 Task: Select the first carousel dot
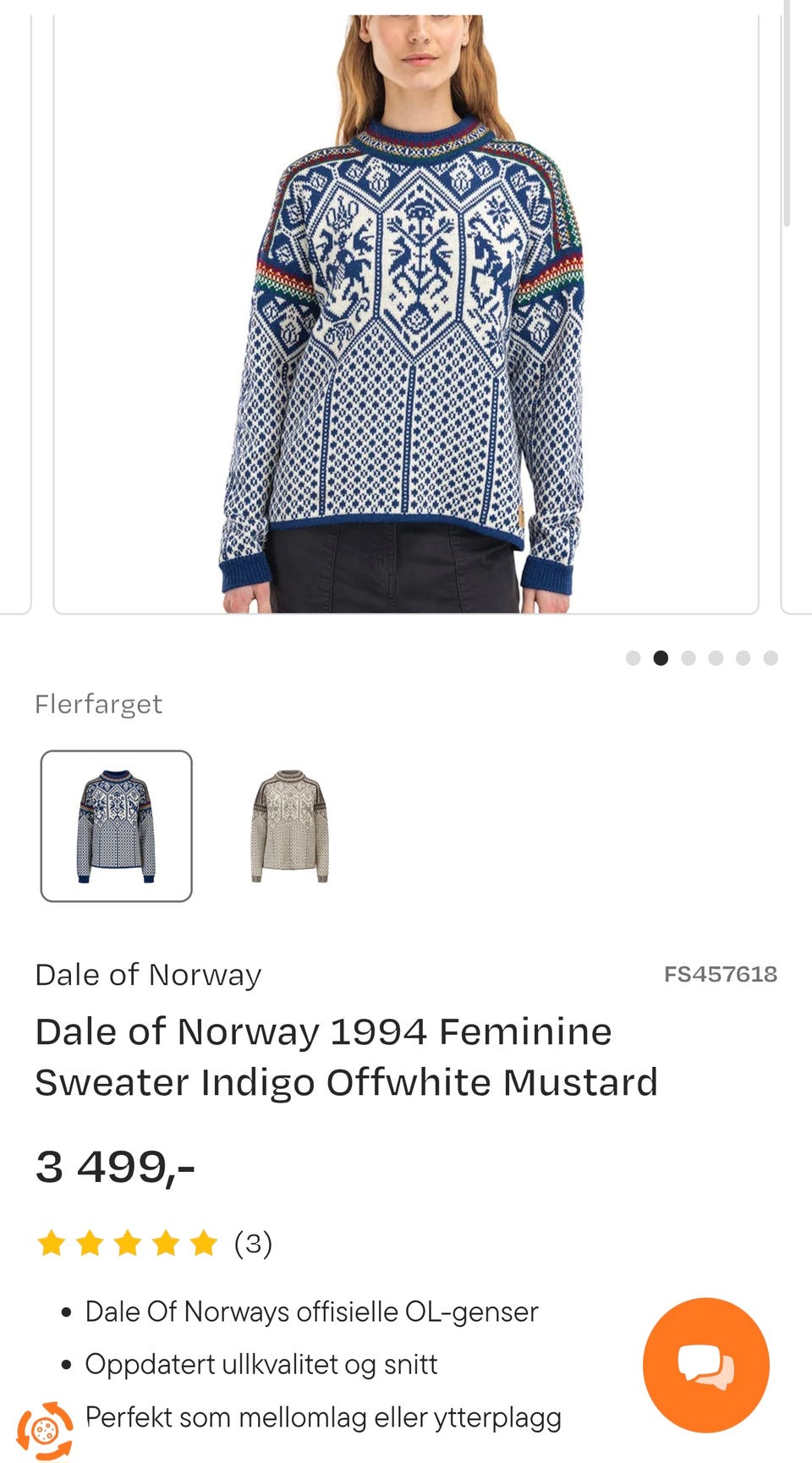coord(634,657)
